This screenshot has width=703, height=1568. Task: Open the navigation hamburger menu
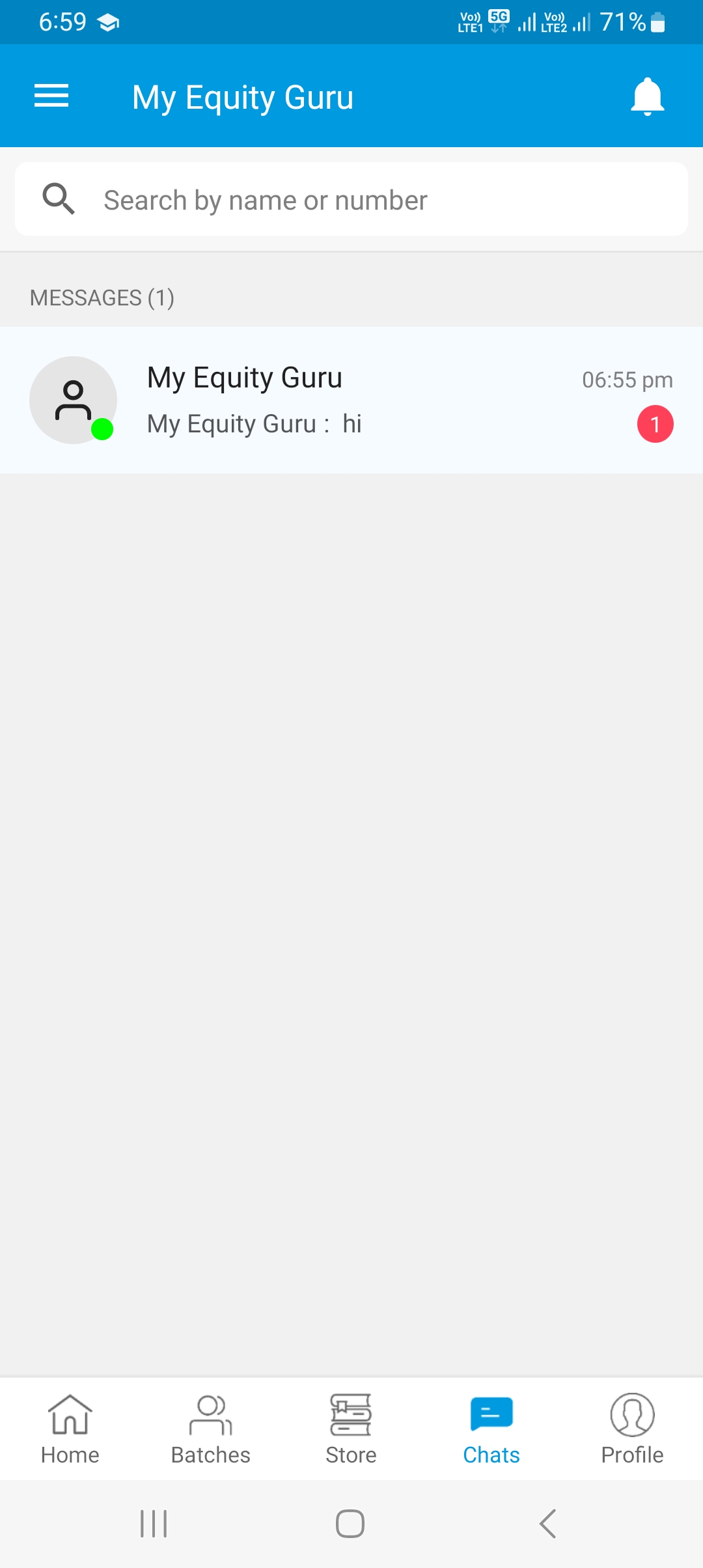51,96
